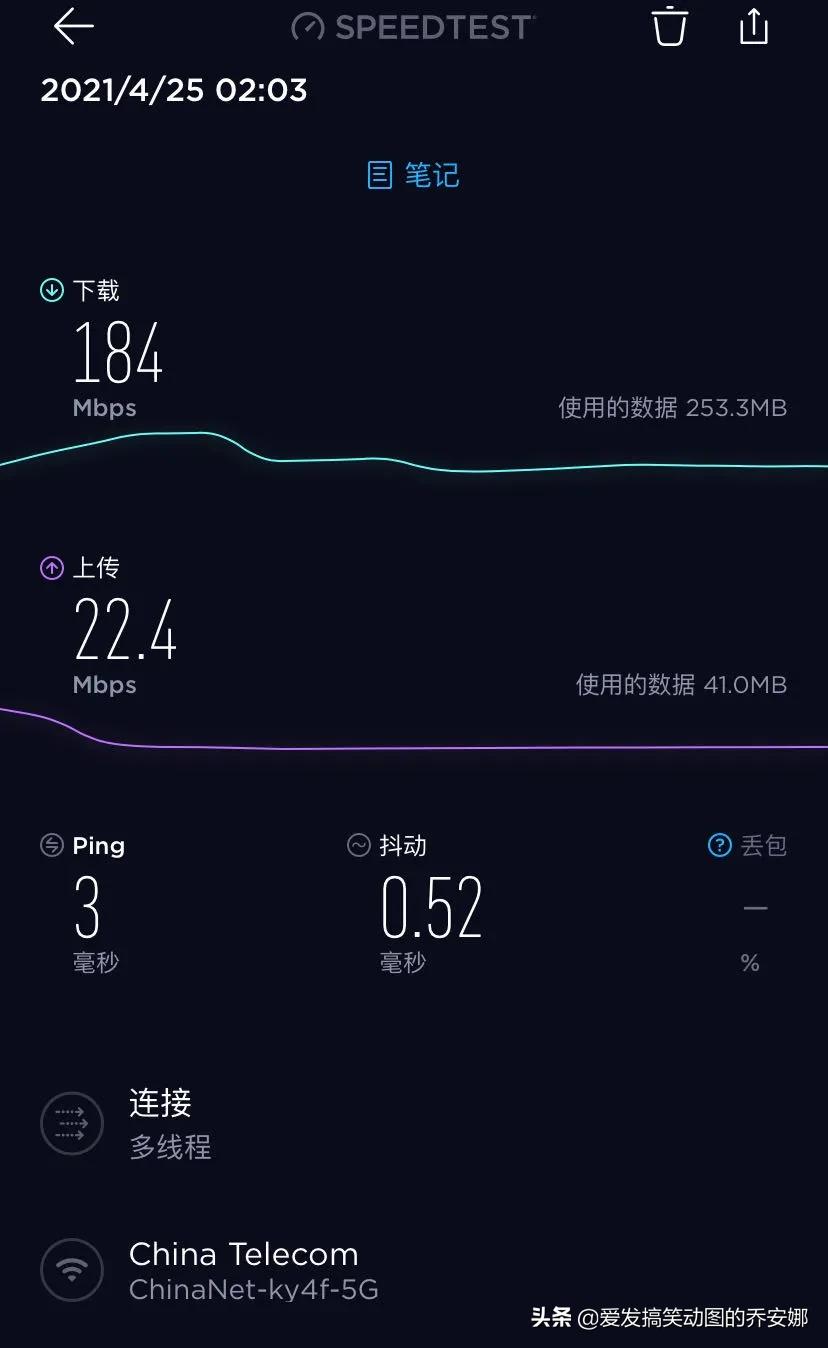The width and height of the screenshot is (828, 1348).
Task: Open the ChinaNet-ky4f-5G network entry
Action: point(253,1290)
